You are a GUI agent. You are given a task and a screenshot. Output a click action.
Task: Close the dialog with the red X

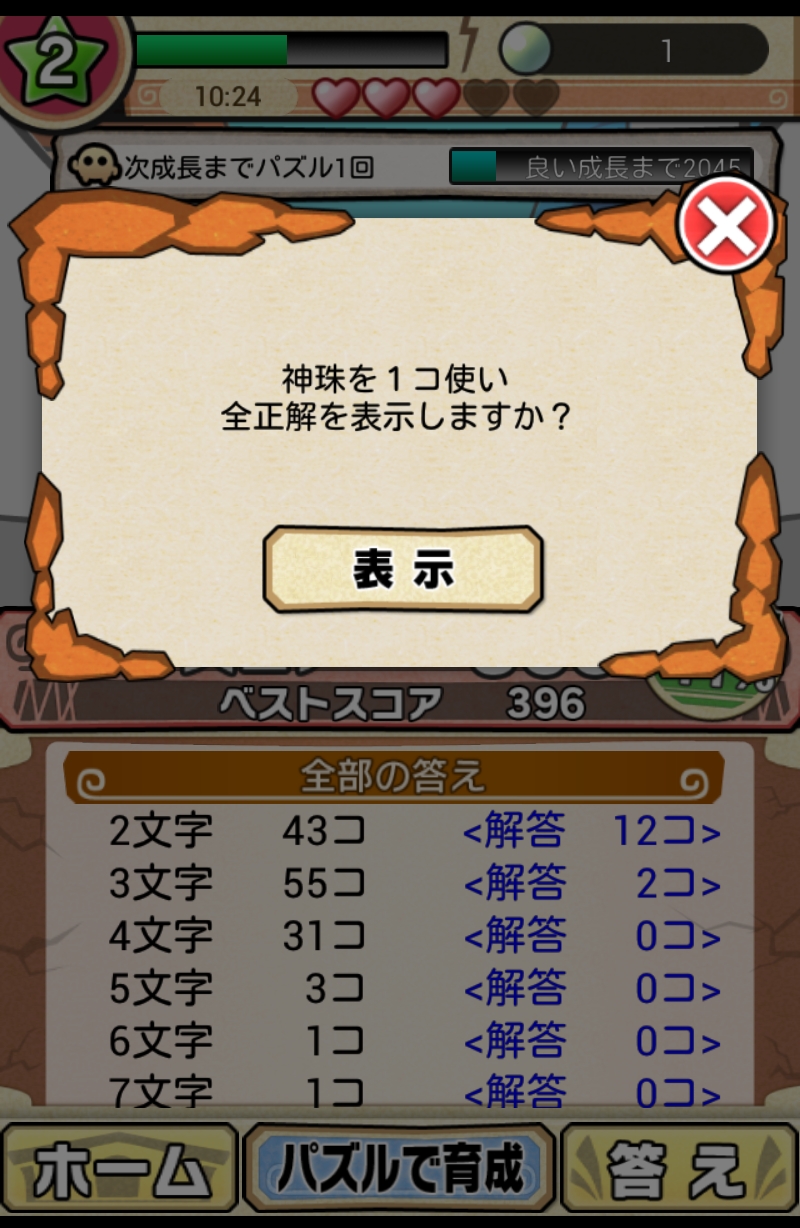(726, 228)
